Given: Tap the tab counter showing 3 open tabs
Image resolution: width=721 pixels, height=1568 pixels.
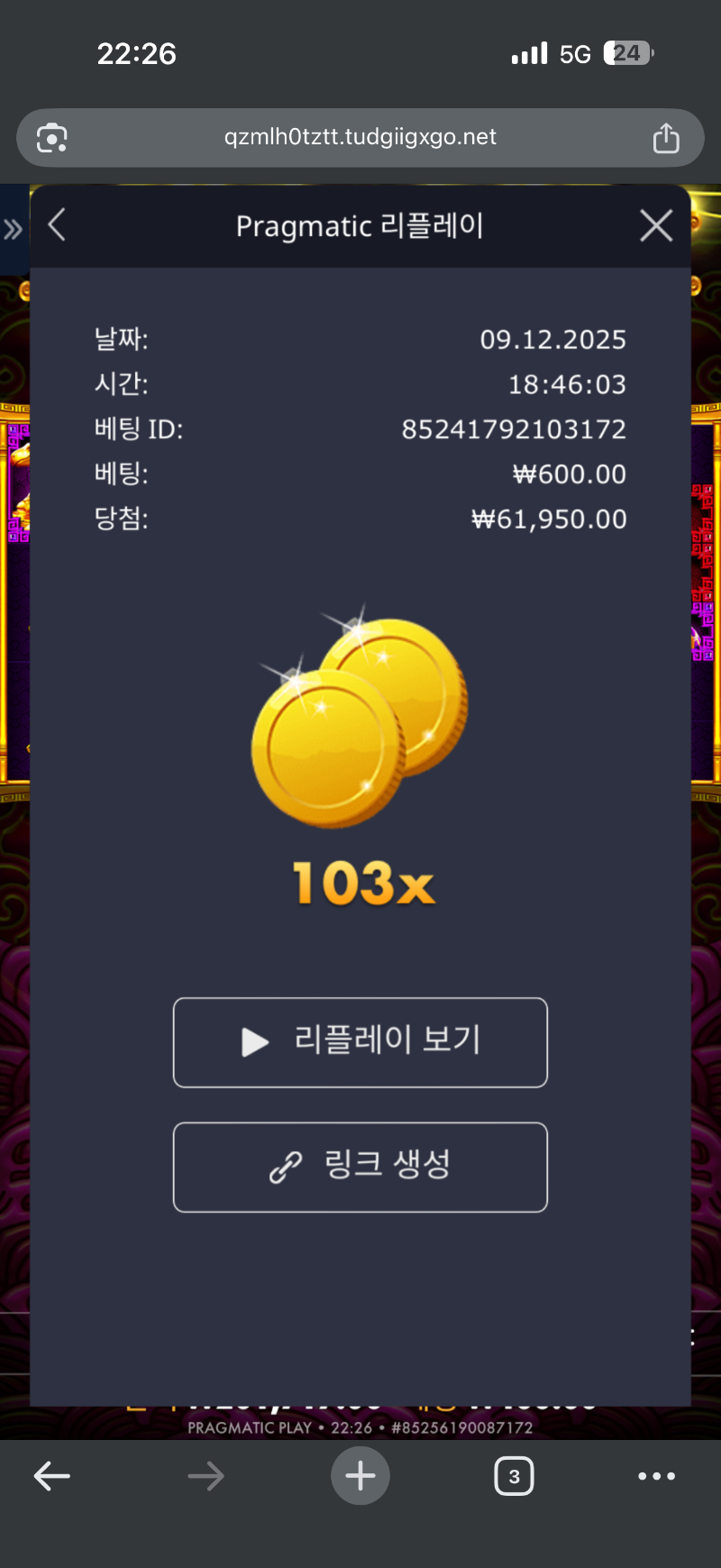Looking at the screenshot, I should coord(514,1476).
